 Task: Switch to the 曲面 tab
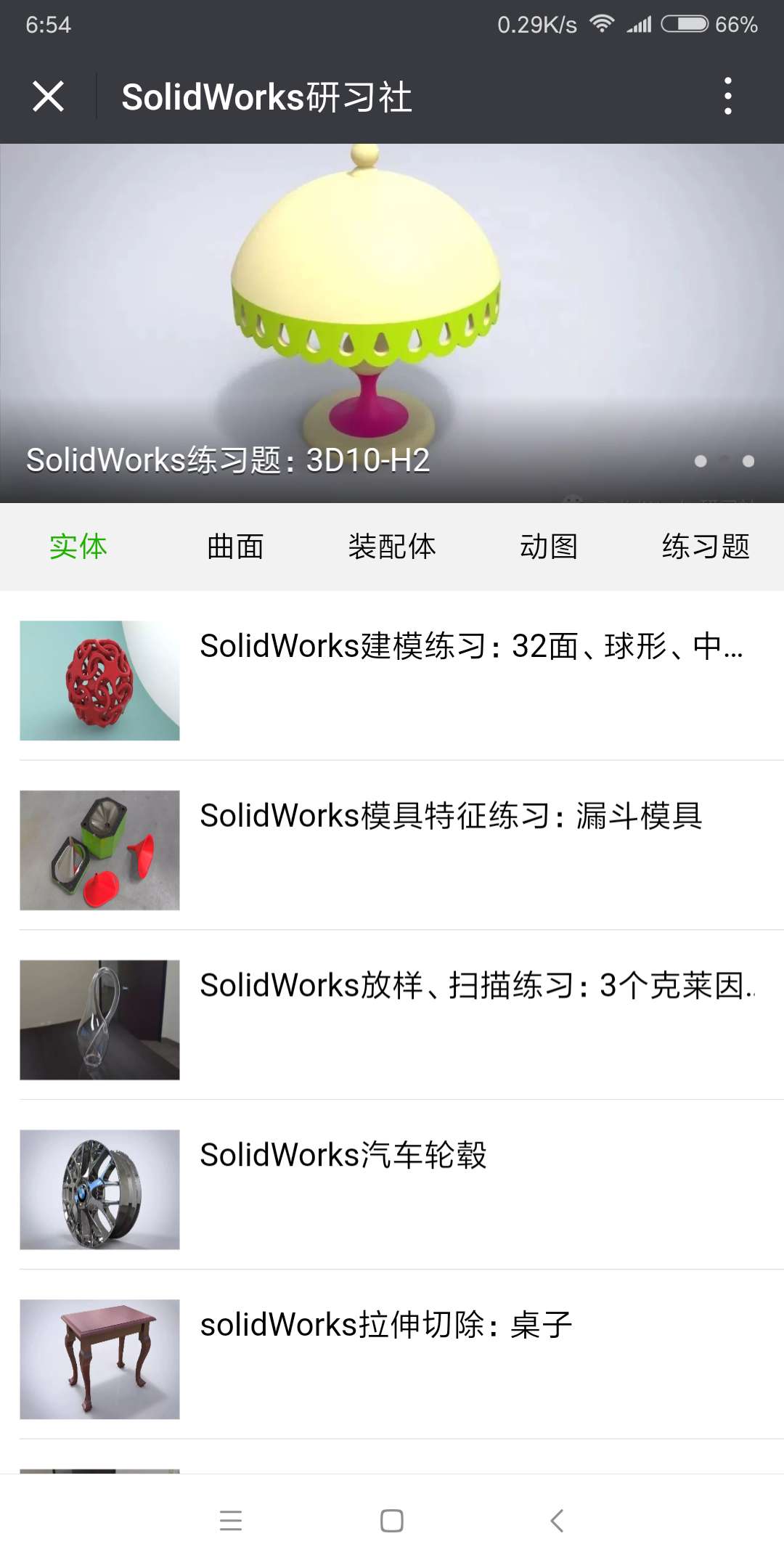click(x=235, y=547)
